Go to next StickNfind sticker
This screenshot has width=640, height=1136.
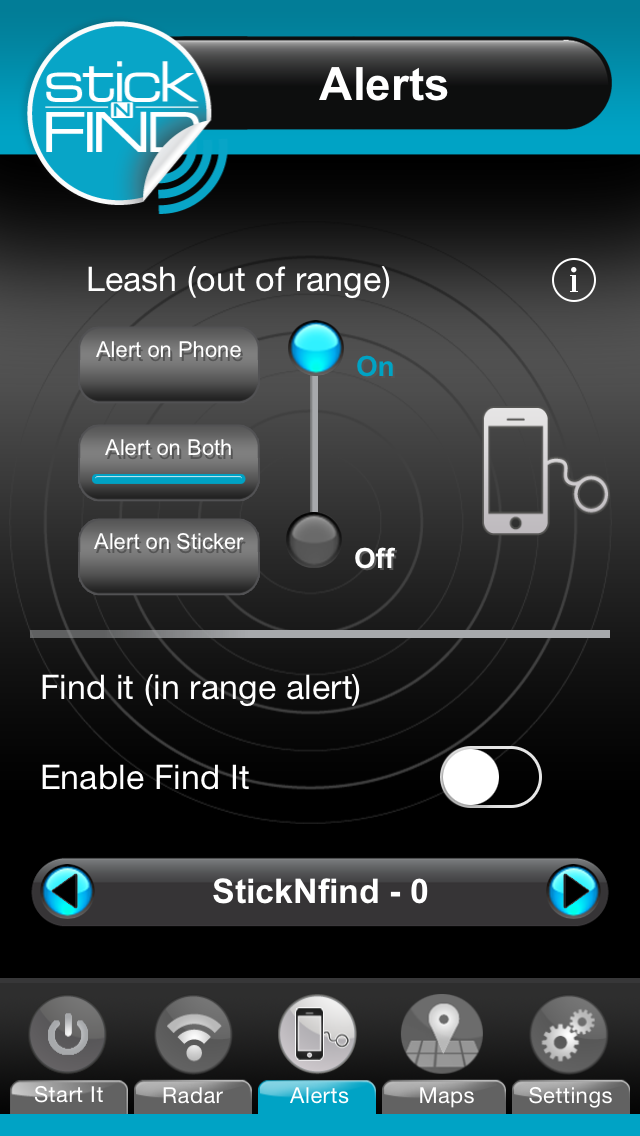(x=574, y=891)
